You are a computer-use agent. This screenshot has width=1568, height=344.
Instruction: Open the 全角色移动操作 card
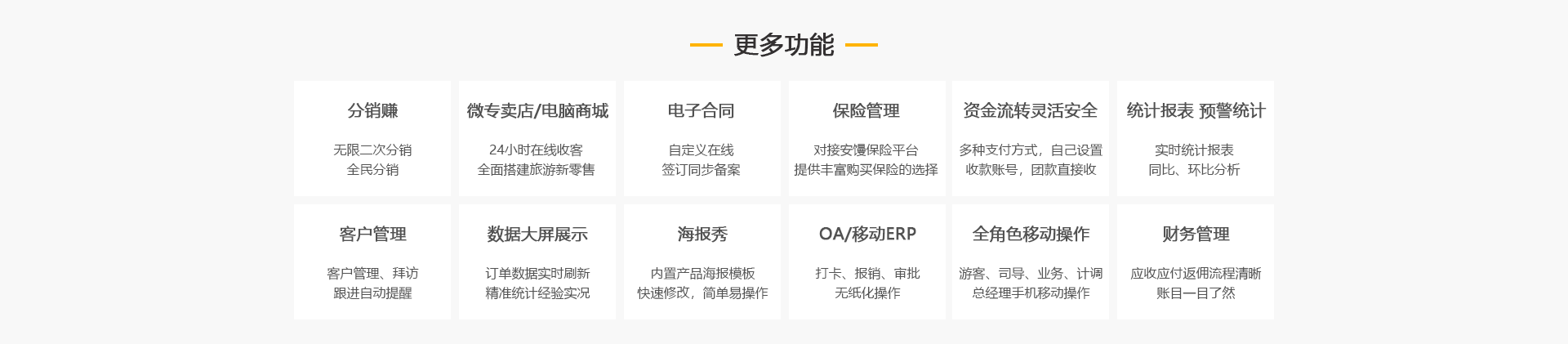pos(1031,261)
